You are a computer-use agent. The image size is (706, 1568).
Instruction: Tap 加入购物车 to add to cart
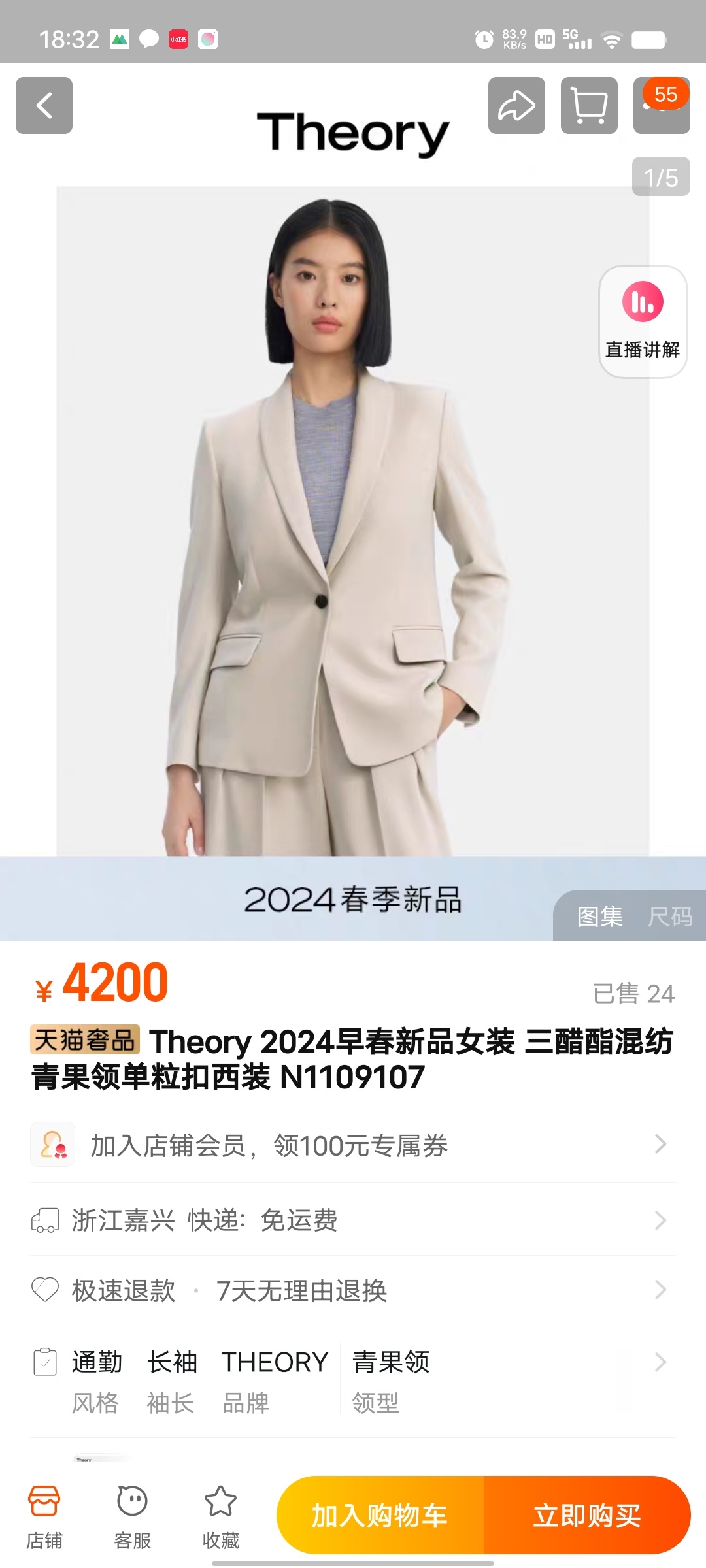pos(380,1515)
